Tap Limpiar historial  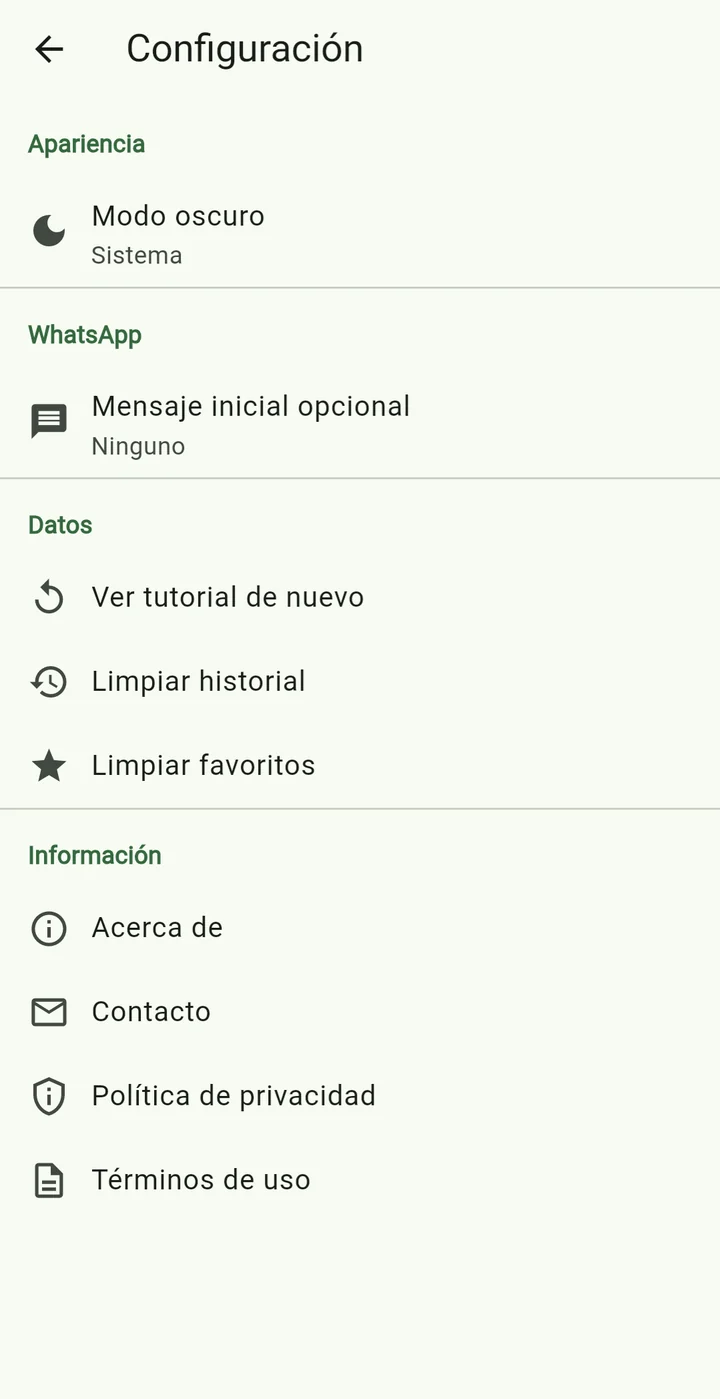click(x=360, y=681)
